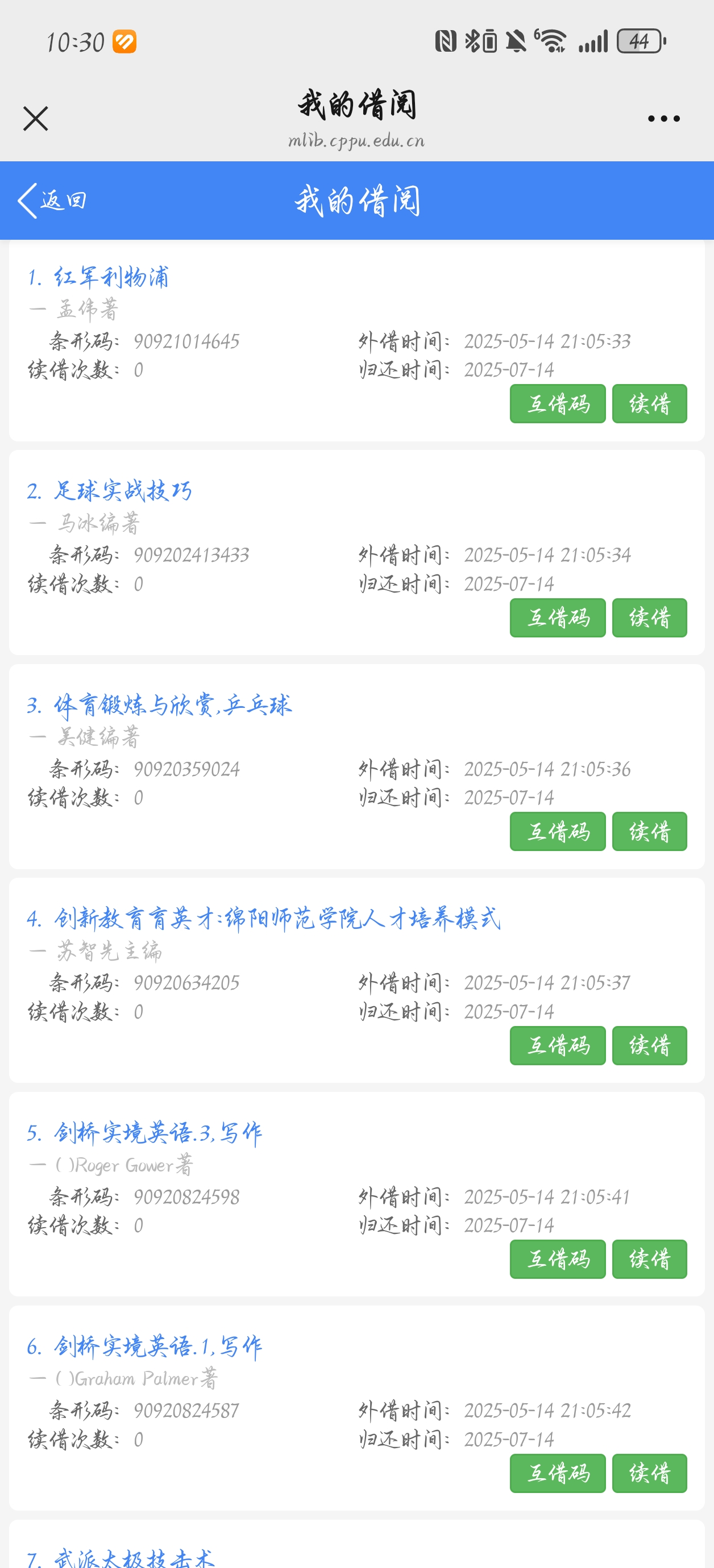Show 互借码 for 剑桥实境英语.1,写作
The image size is (714, 1568).
[x=558, y=1474]
